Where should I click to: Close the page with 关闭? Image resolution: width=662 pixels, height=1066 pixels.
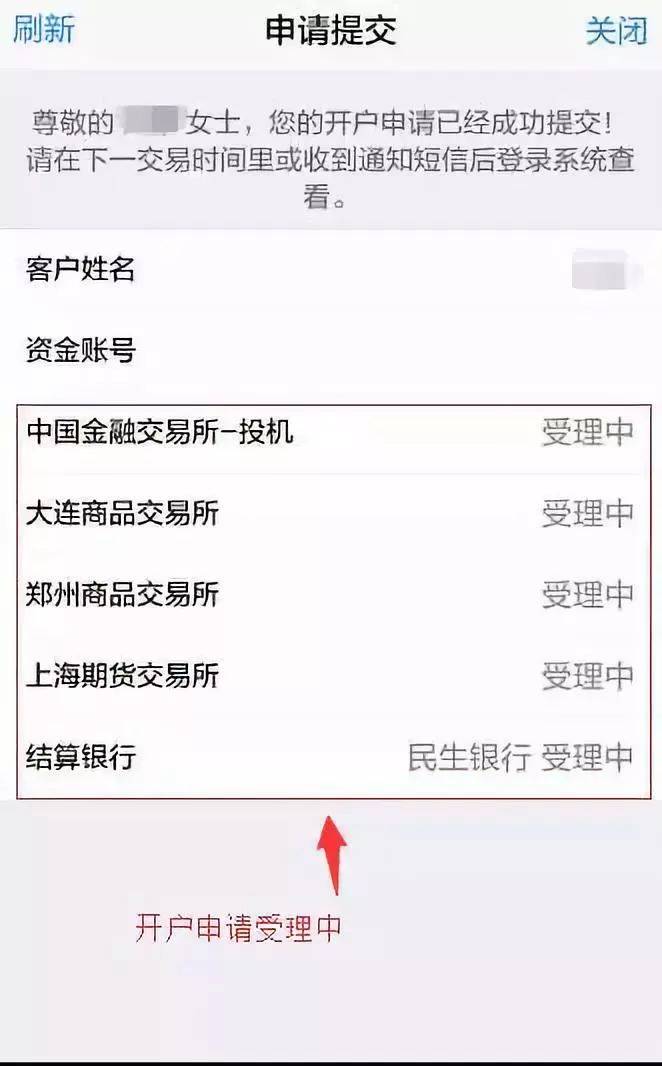pyautogui.click(x=616, y=31)
